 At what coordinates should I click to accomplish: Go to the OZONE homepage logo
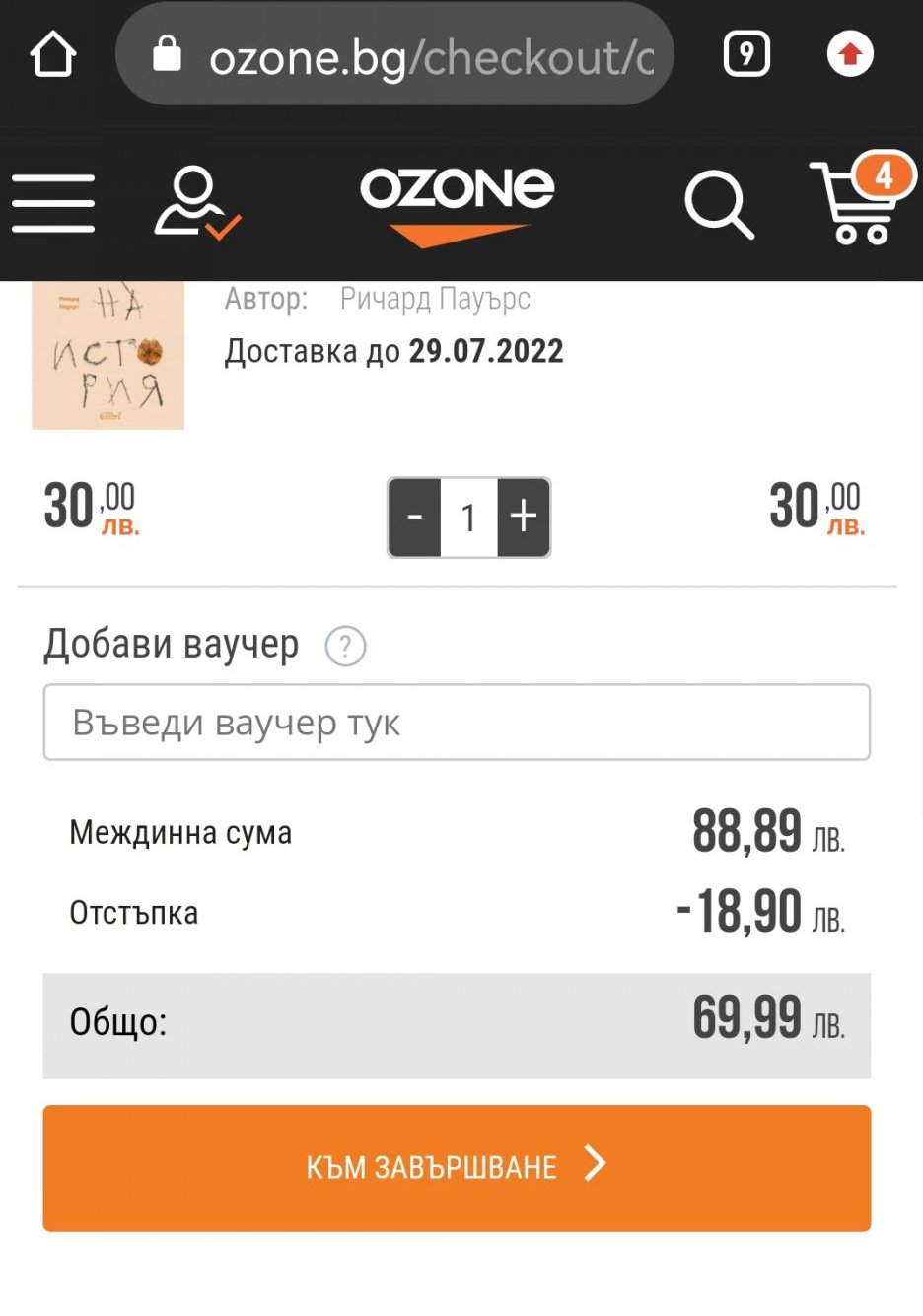(x=457, y=202)
